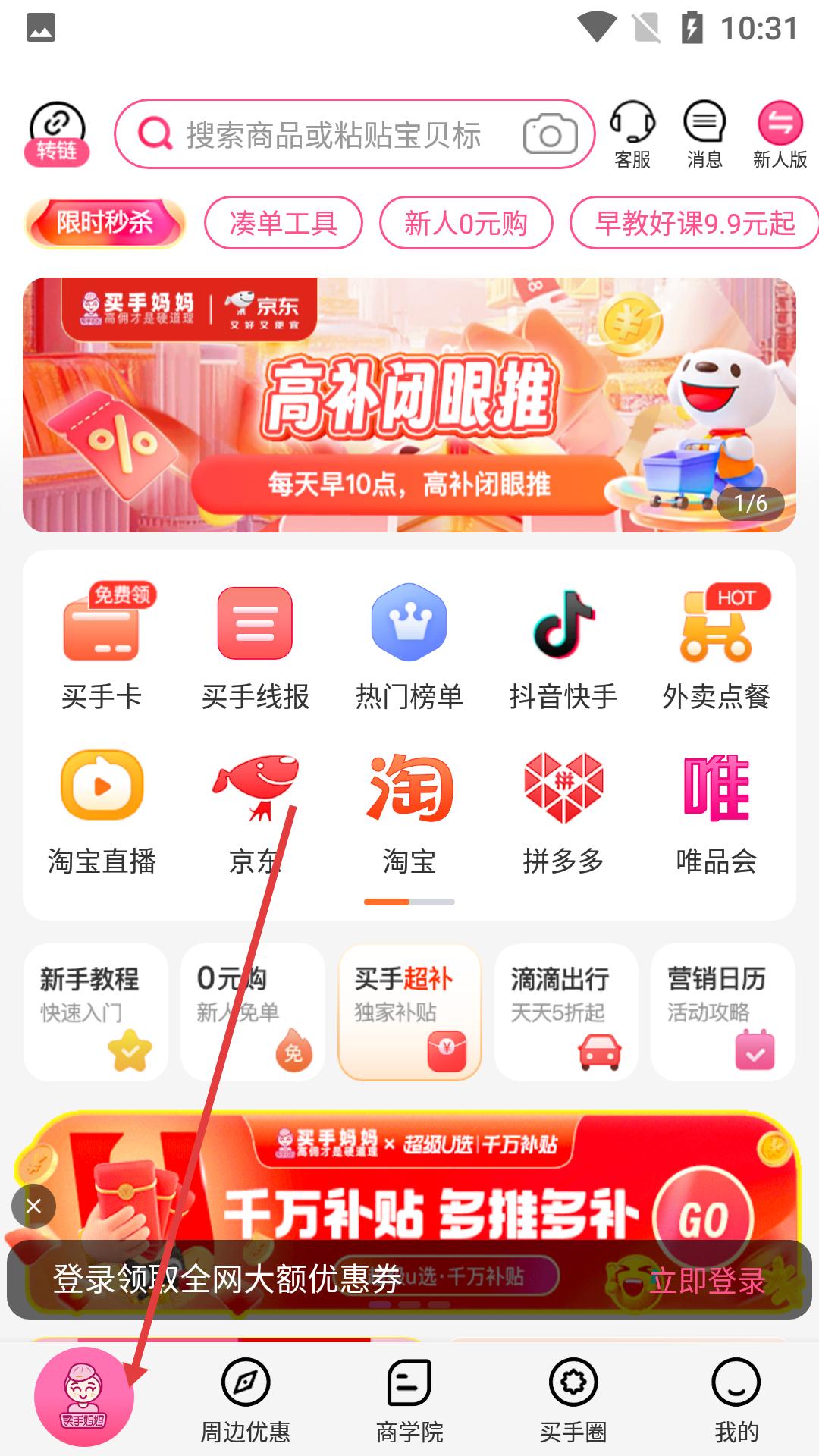Tap the 转链 link-convert icon
The image size is (819, 1456).
(x=57, y=129)
